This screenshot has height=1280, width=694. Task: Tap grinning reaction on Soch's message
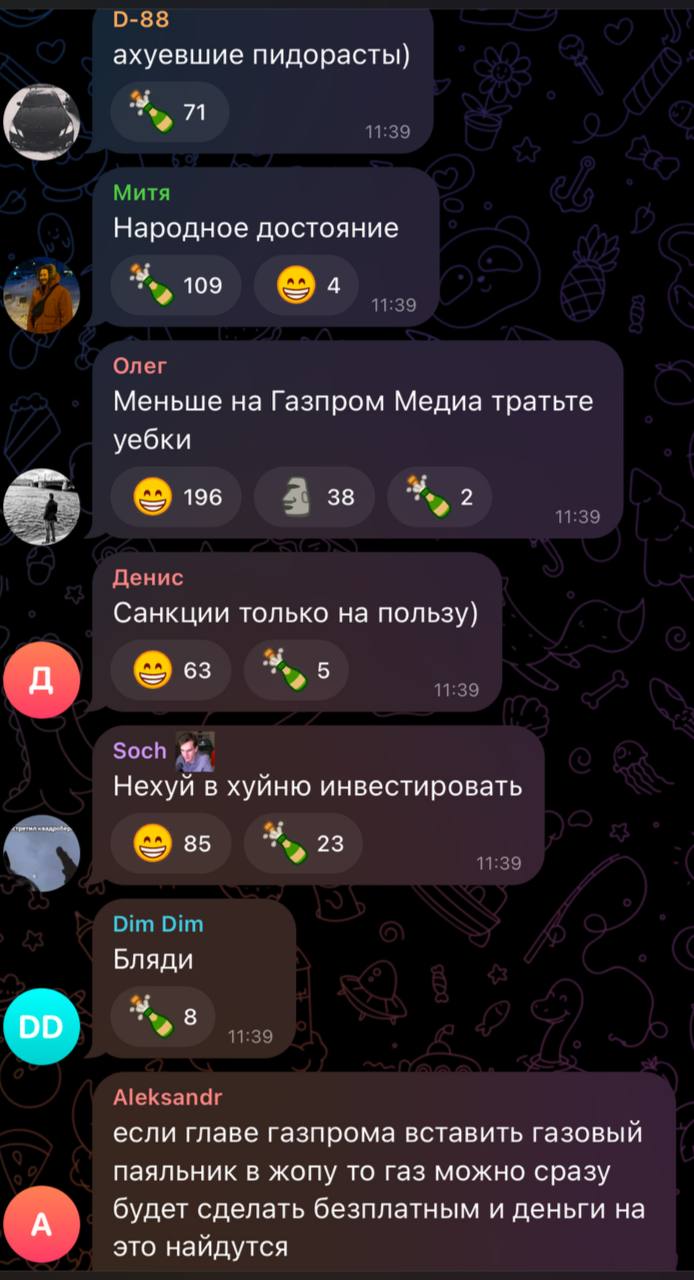[x=170, y=843]
